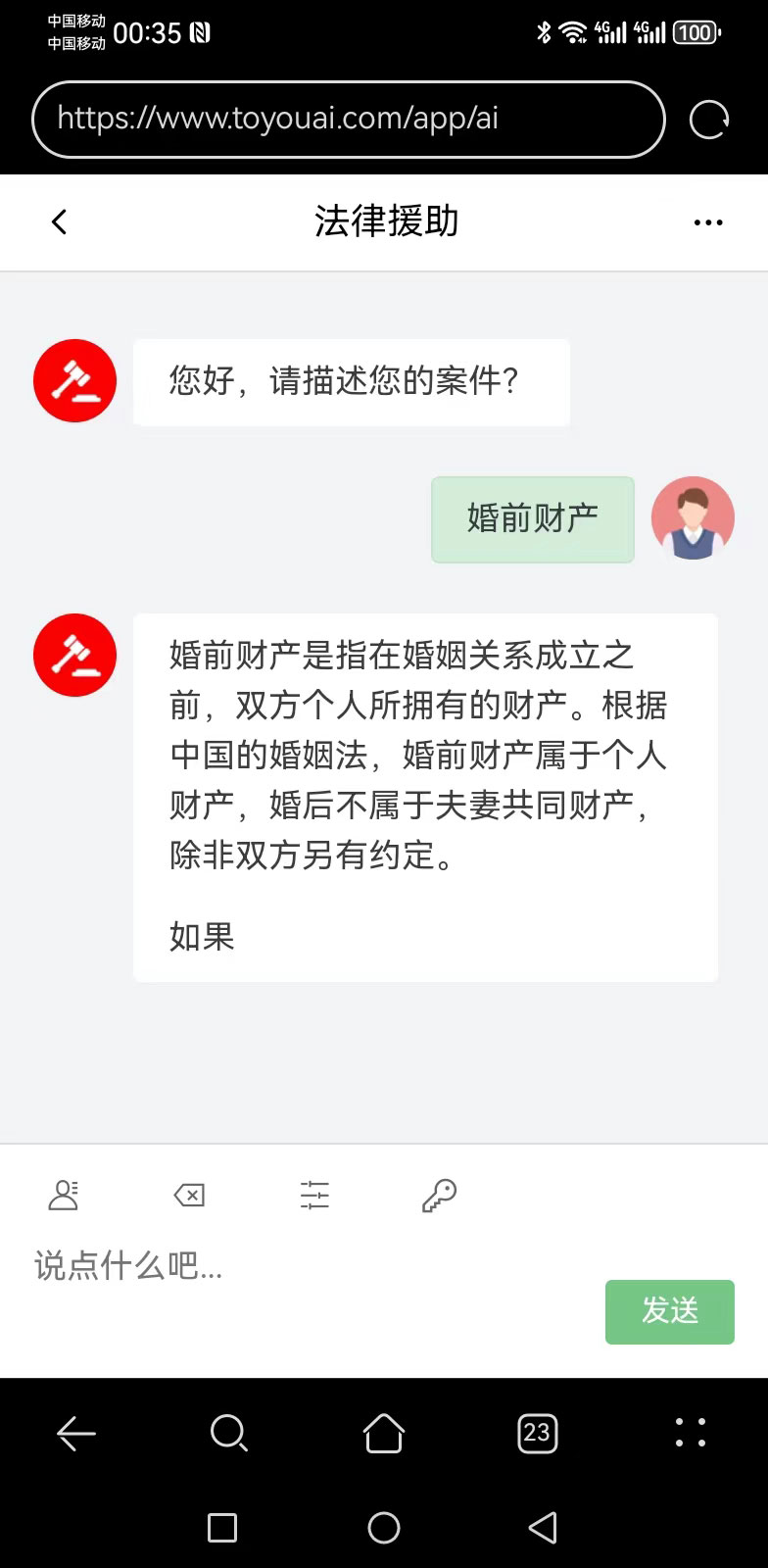768x1568 pixels.
Task: Clear the conversation with delete icon
Action: pos(189,1195)
